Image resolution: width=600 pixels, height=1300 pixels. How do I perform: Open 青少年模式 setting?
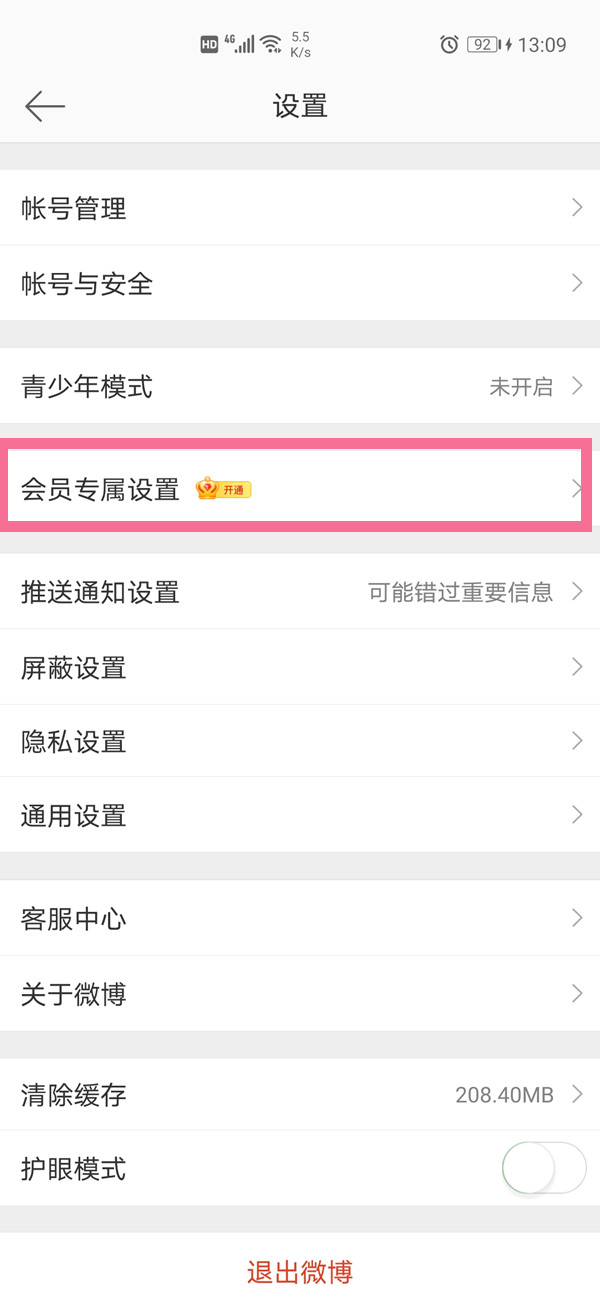pyautogui.click(x=300, y=386)
